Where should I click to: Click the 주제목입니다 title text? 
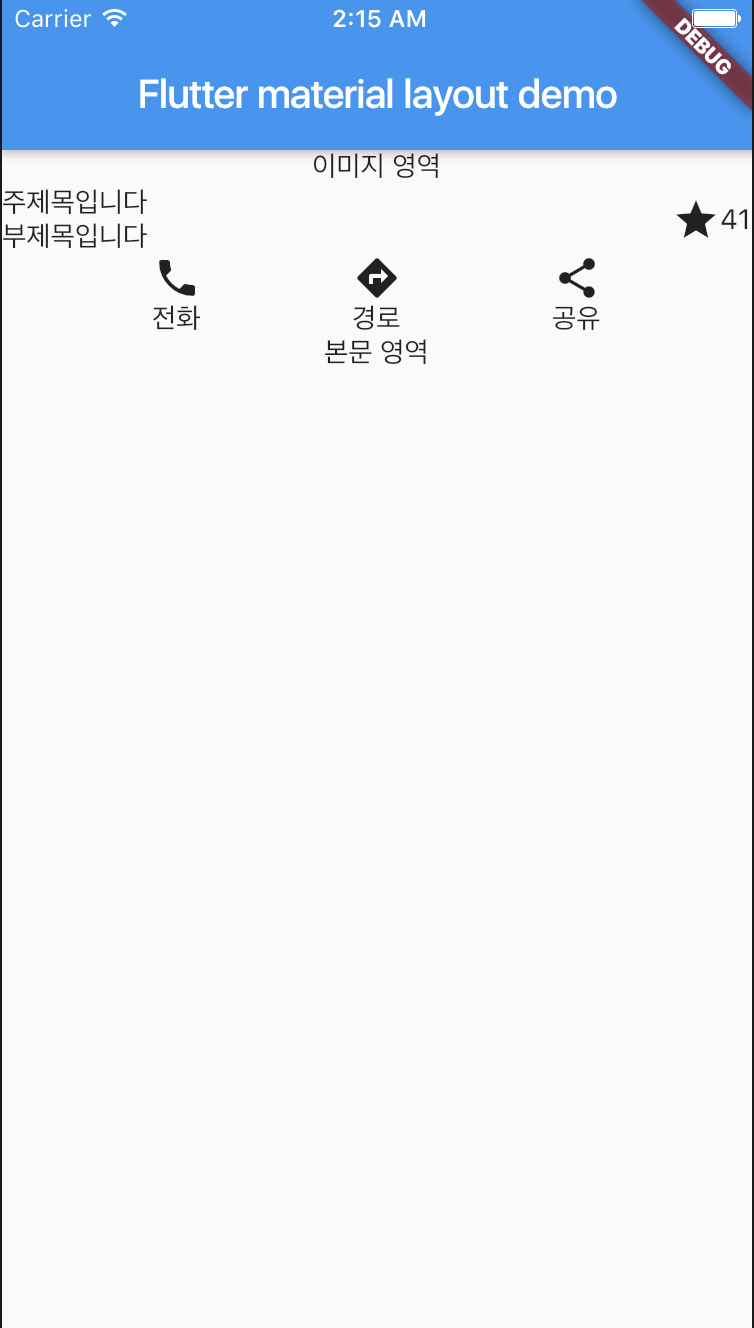(74, 202)
